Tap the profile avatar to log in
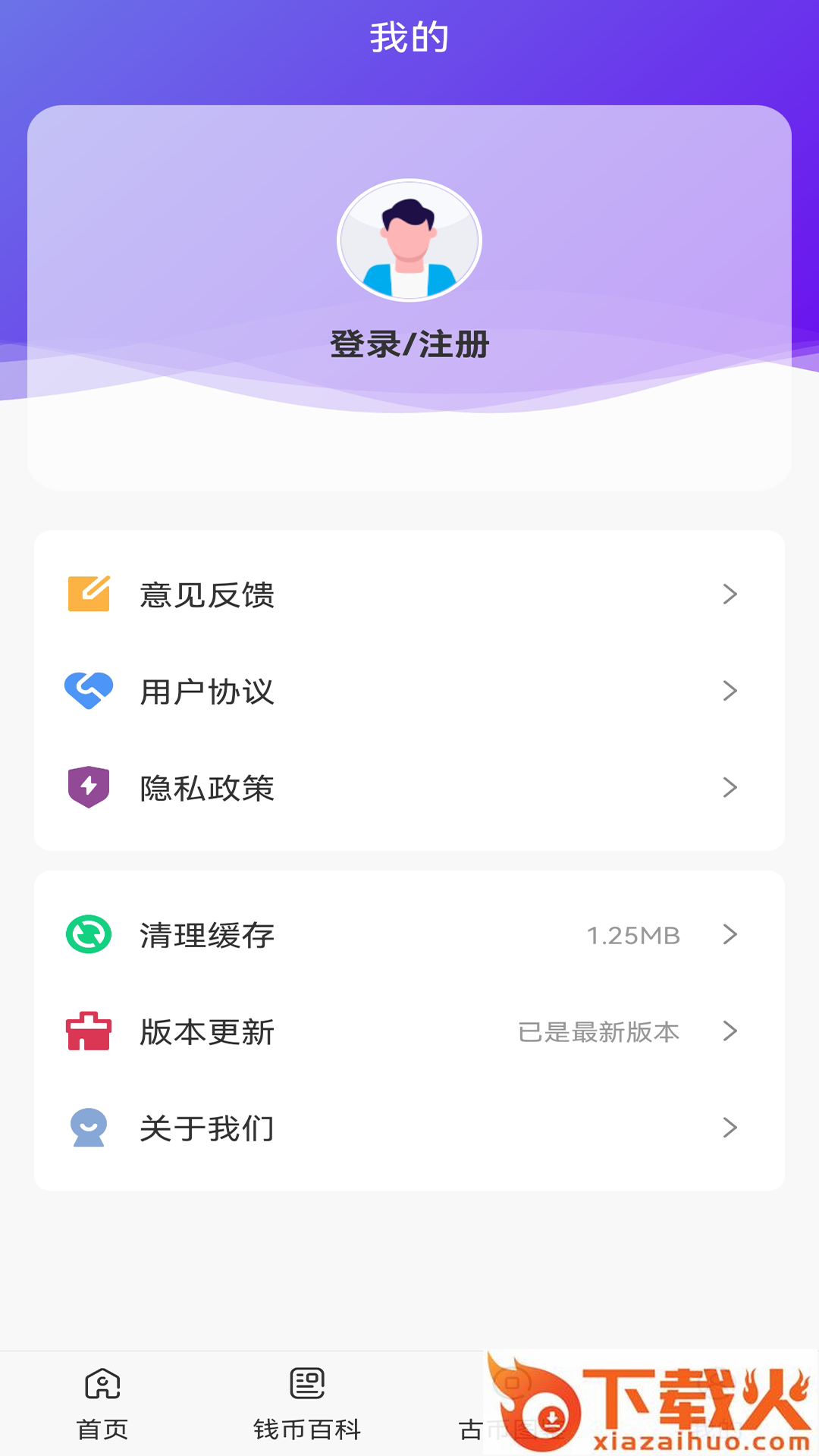This screenshot has width=819, height=1456. pyautogui.click(x=409, y=240)
